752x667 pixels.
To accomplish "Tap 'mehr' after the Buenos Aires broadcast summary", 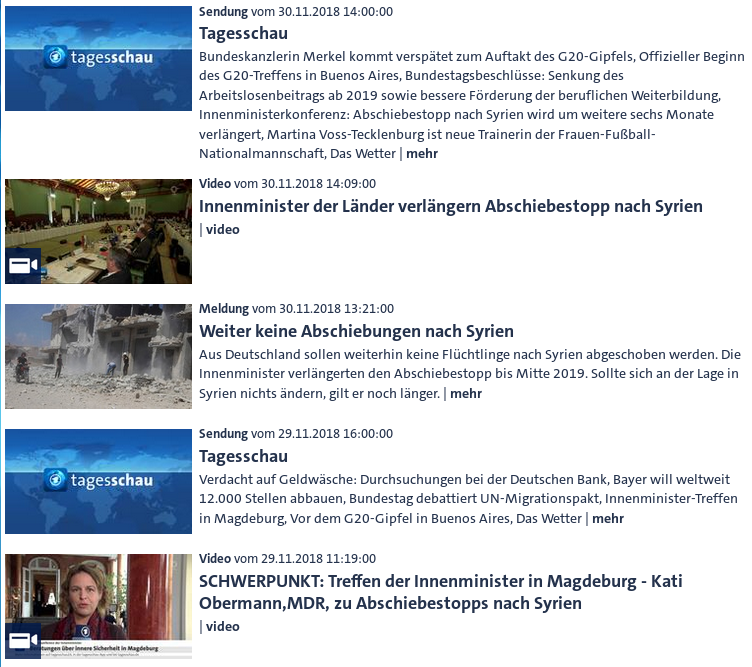I will (x=608, y=519).
